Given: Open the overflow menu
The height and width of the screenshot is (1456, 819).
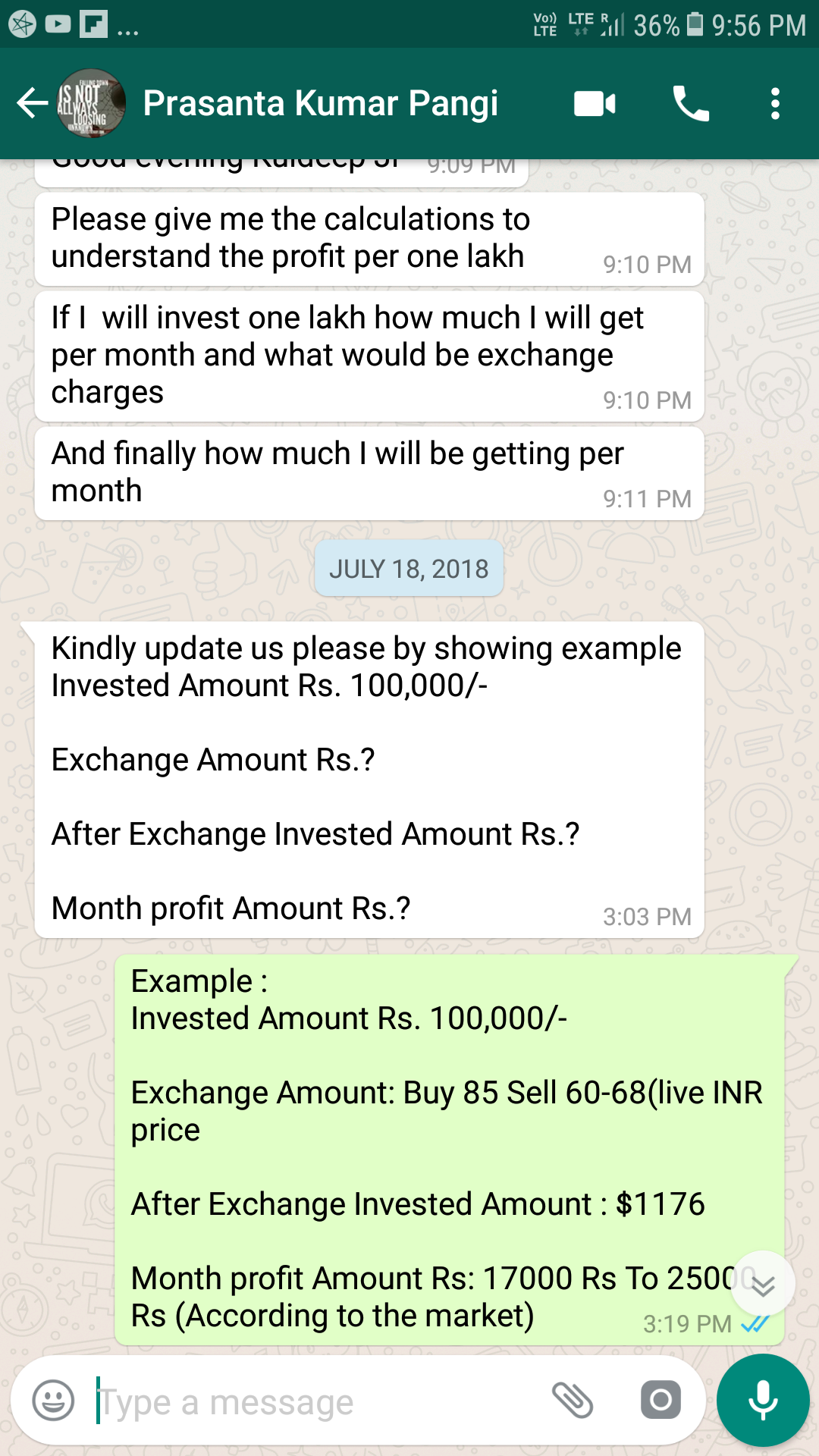Looking at the screenshot, I should pyautogui.click(x=774, y=104).
